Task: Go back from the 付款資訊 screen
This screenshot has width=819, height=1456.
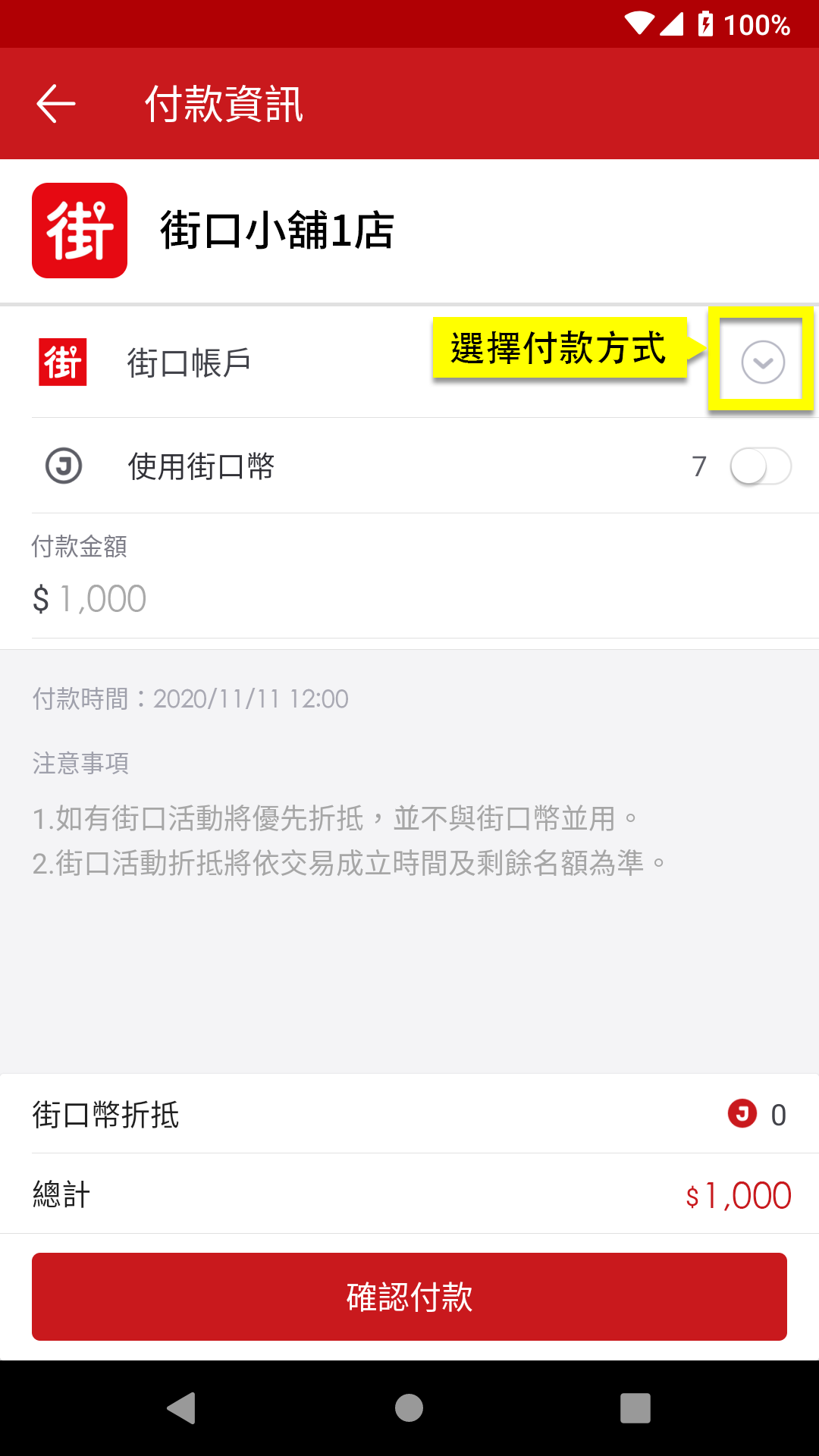Action: coord(56,103)
